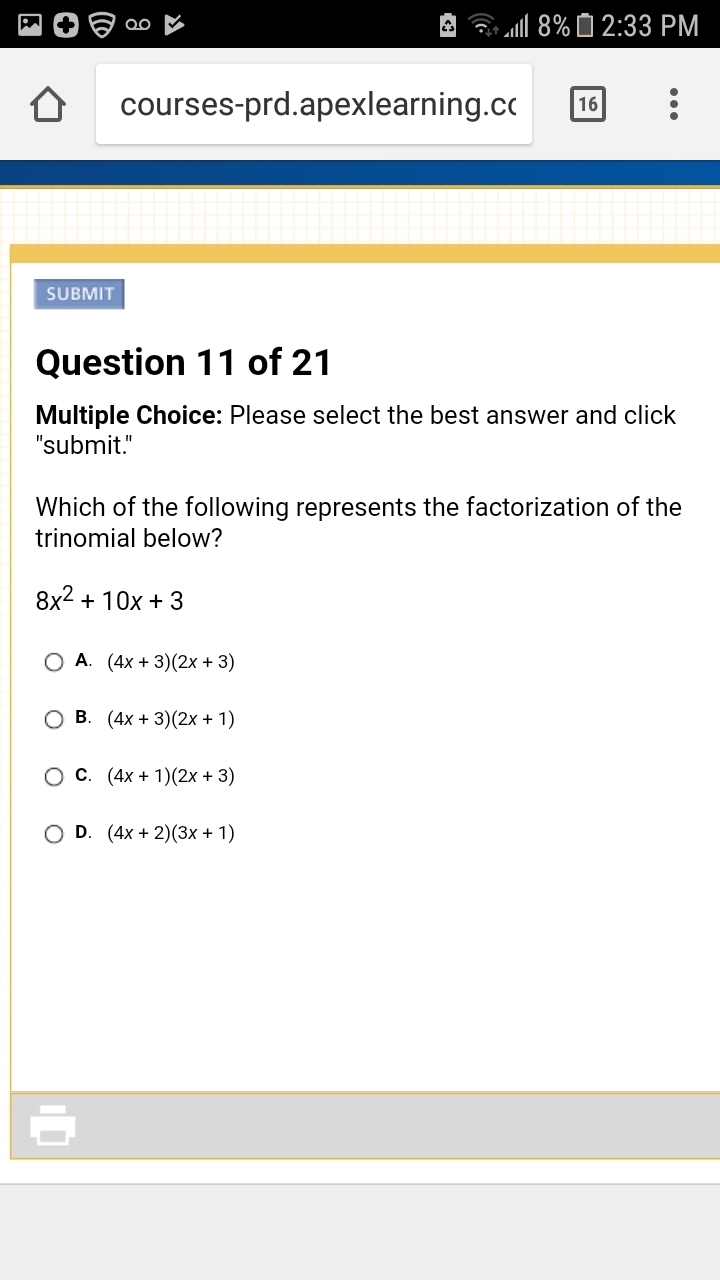Screen dimensions: 720x1280
Task: Go to the browser home page
Action: pyautogui.click(x=48, y=104)
